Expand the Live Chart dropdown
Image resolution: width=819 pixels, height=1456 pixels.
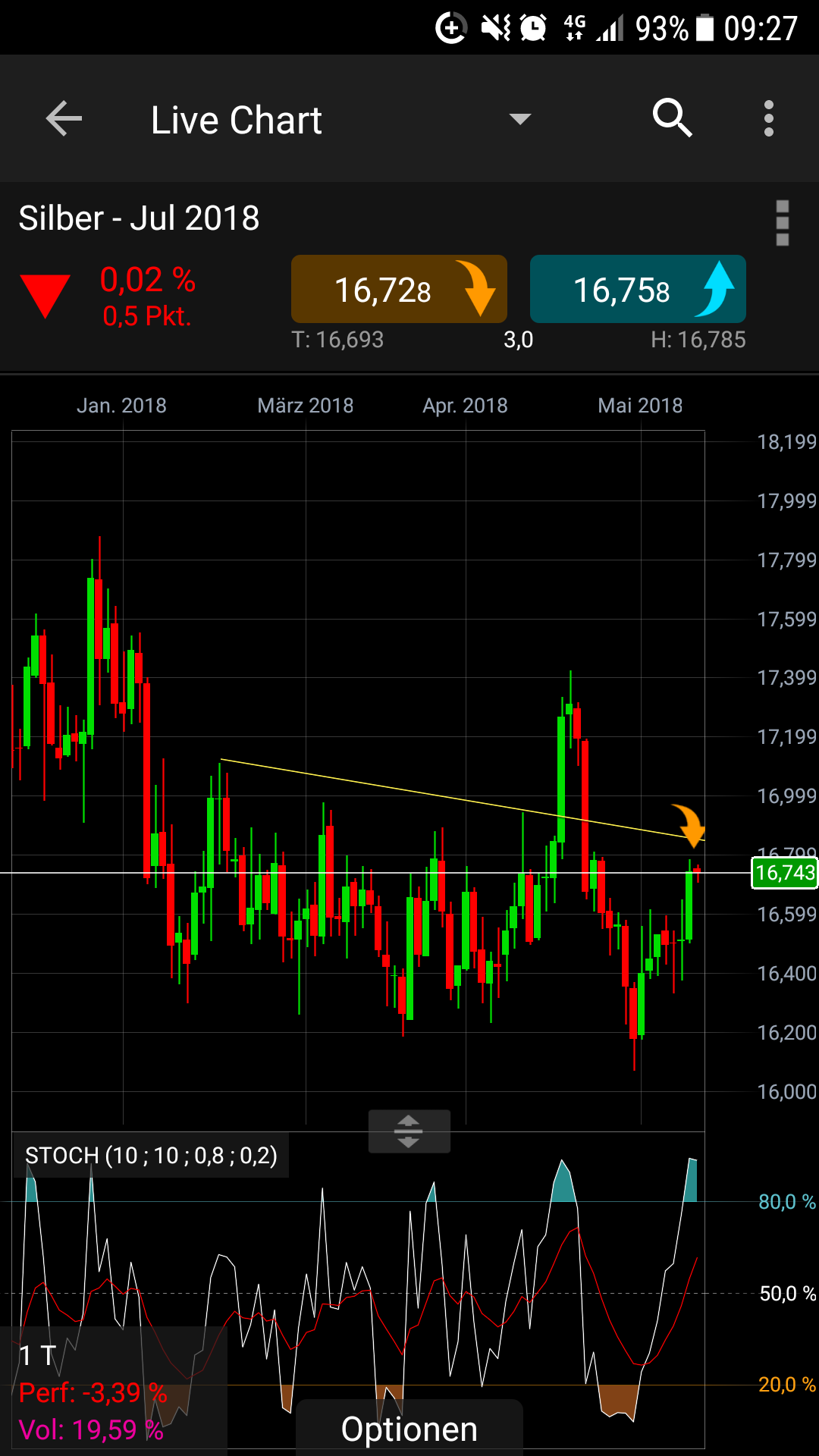(519, 119)
